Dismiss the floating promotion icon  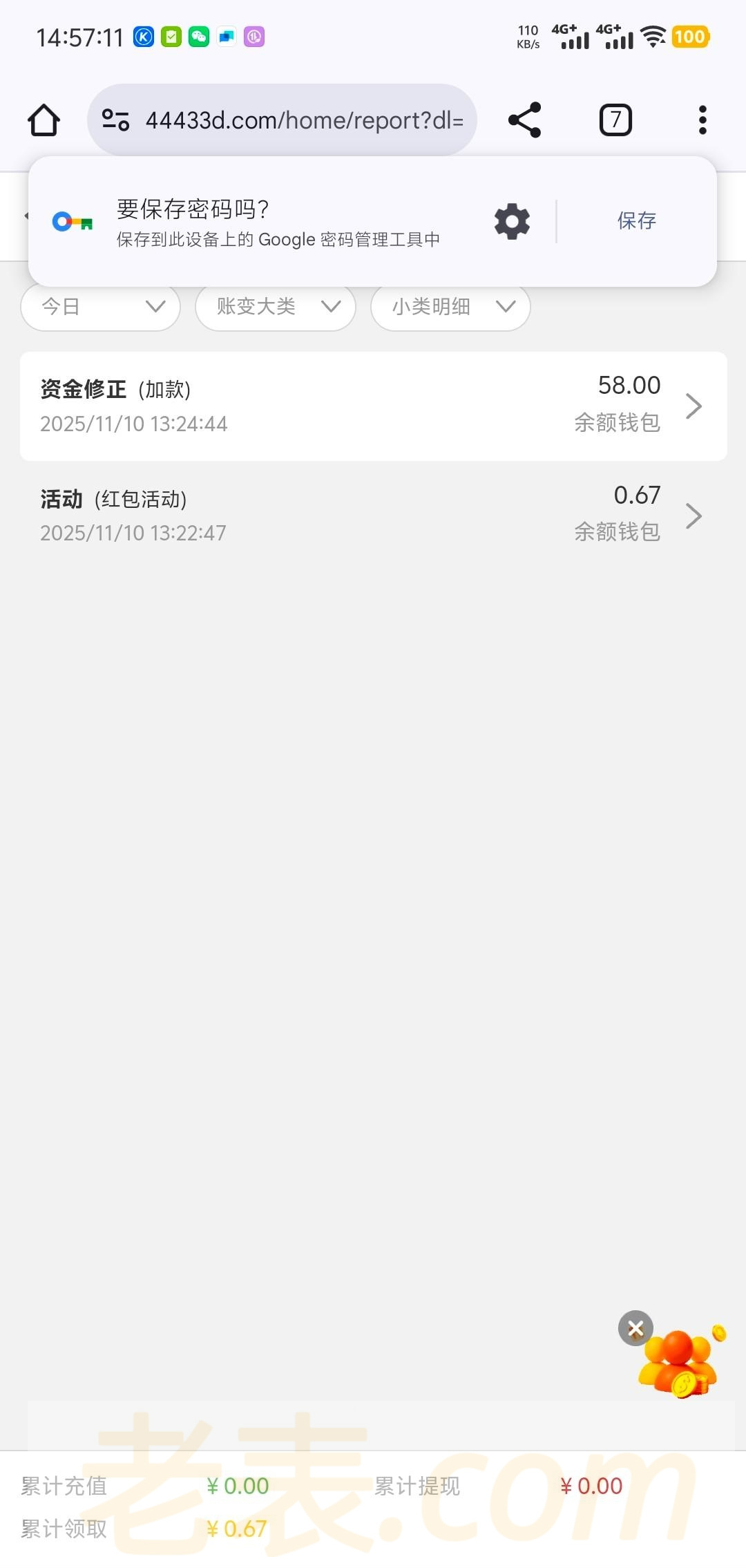click(x=635, y=1328)
